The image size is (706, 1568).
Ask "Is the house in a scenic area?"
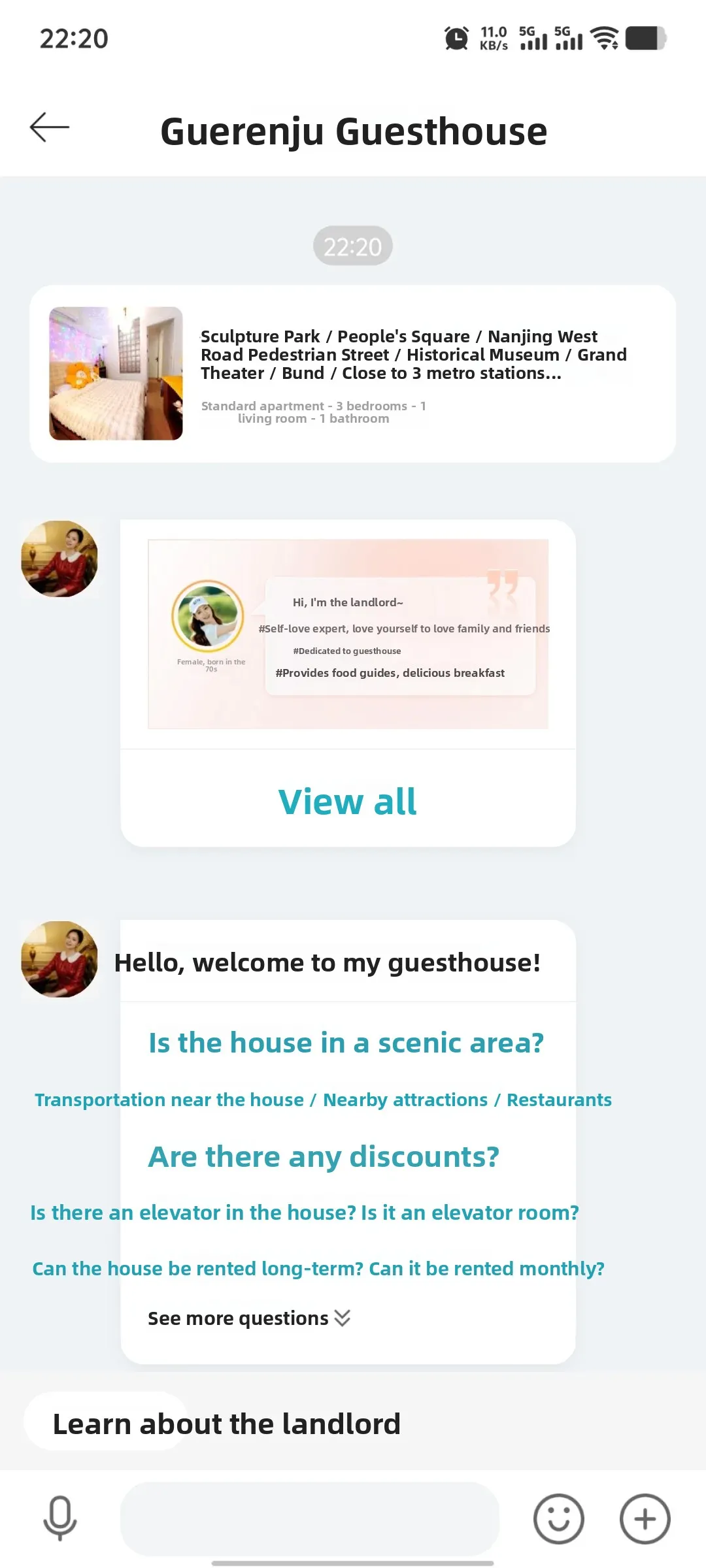tap(346, 1043)
